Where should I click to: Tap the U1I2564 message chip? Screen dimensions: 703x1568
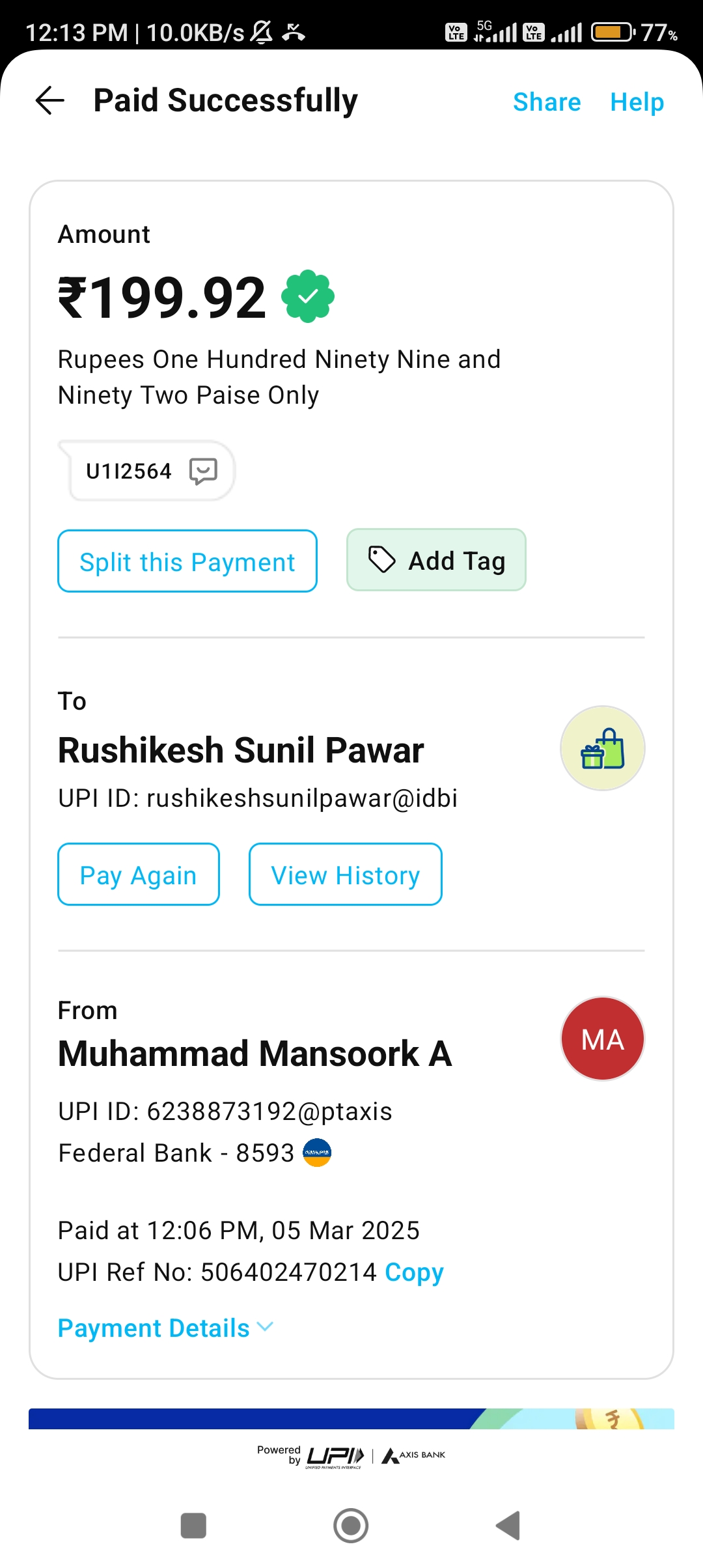pos(147,471)
